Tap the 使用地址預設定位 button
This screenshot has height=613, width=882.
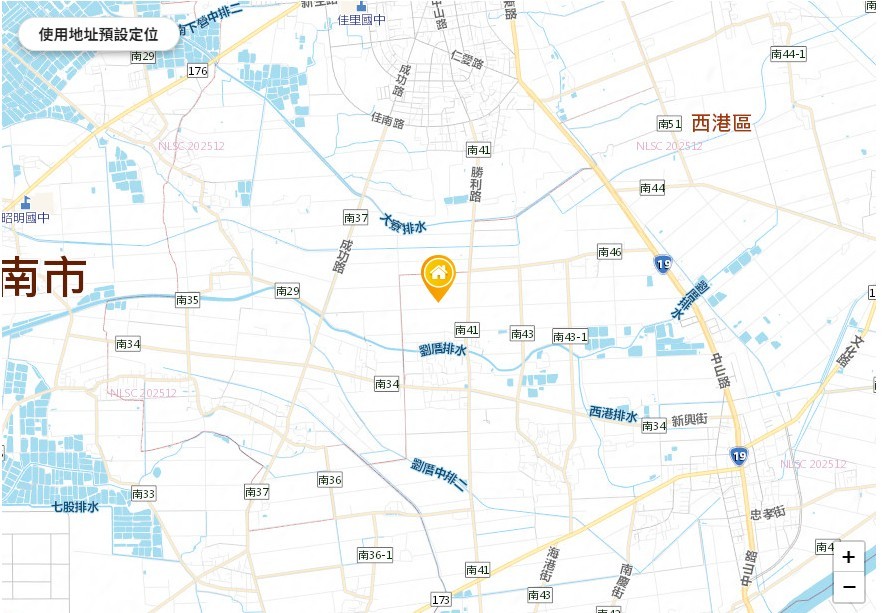99,34
